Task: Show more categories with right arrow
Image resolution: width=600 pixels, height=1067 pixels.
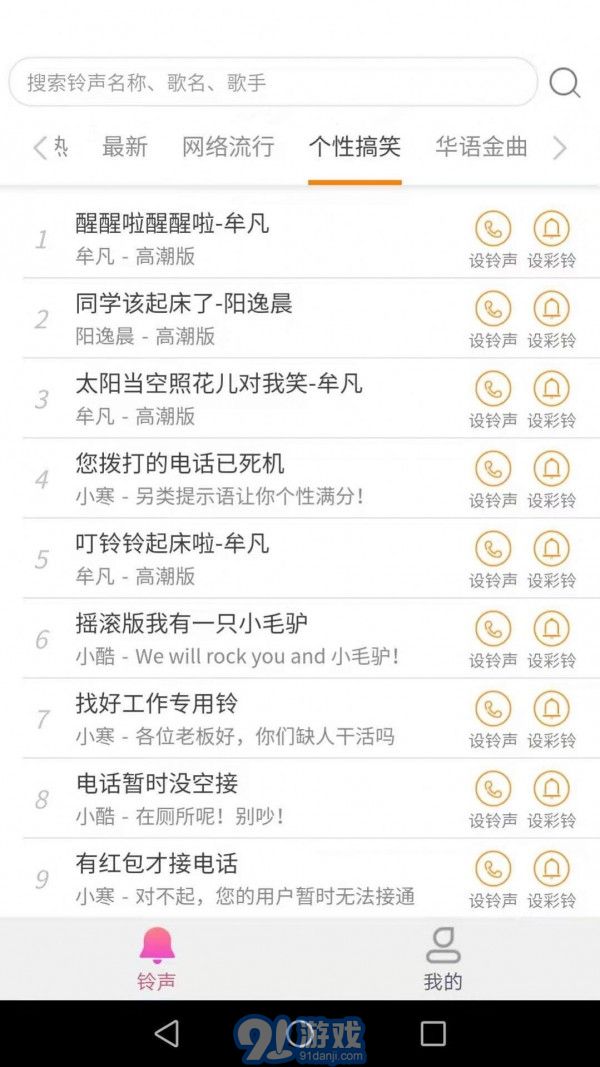Action: [x=559, y=147]
